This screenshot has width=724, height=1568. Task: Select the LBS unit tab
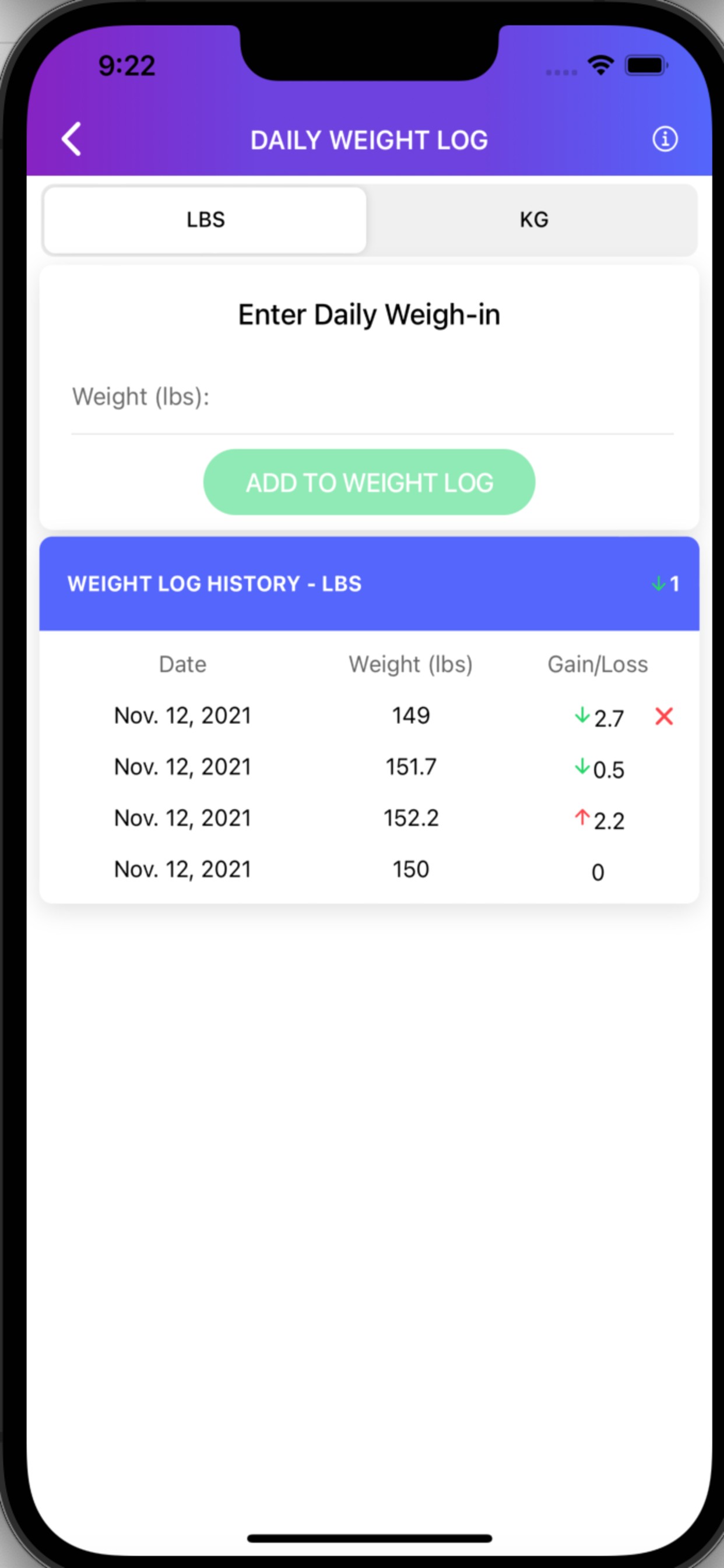[206, 220]
